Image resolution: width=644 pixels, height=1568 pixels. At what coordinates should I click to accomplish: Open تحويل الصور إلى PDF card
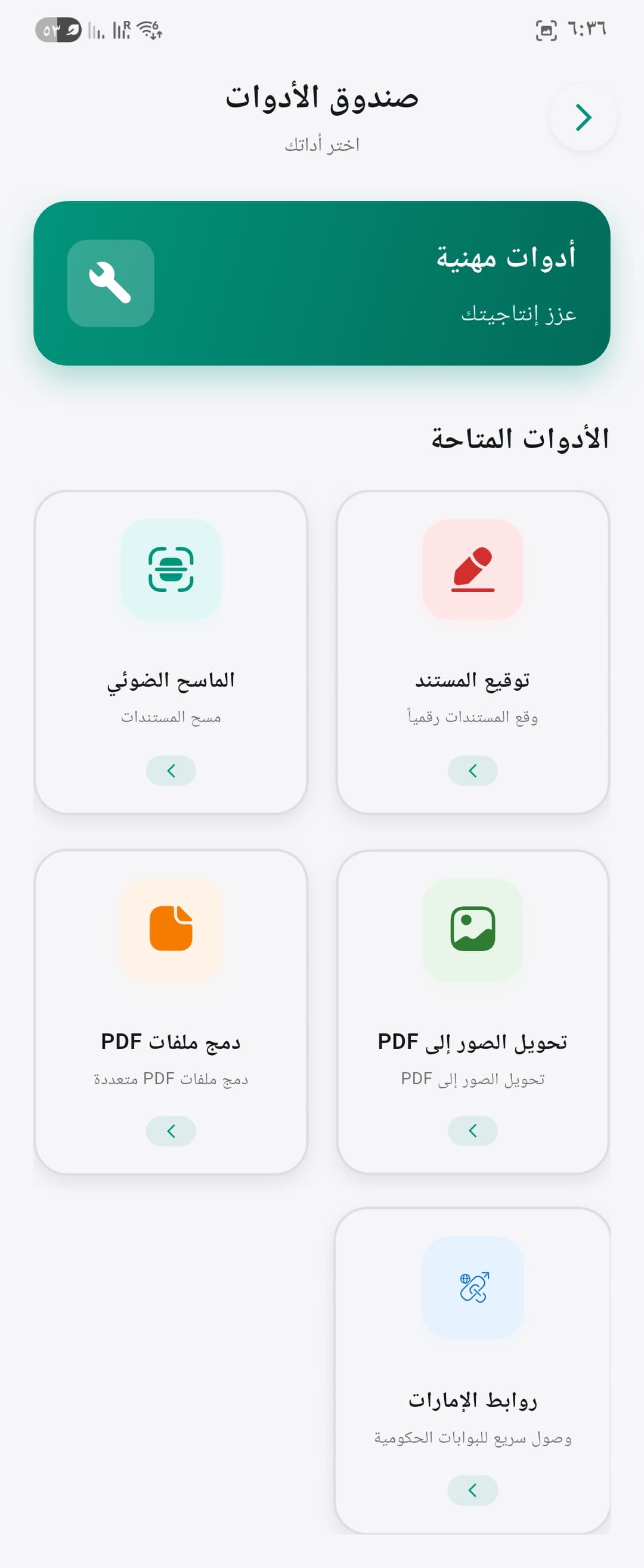(x=472, y=1011)
